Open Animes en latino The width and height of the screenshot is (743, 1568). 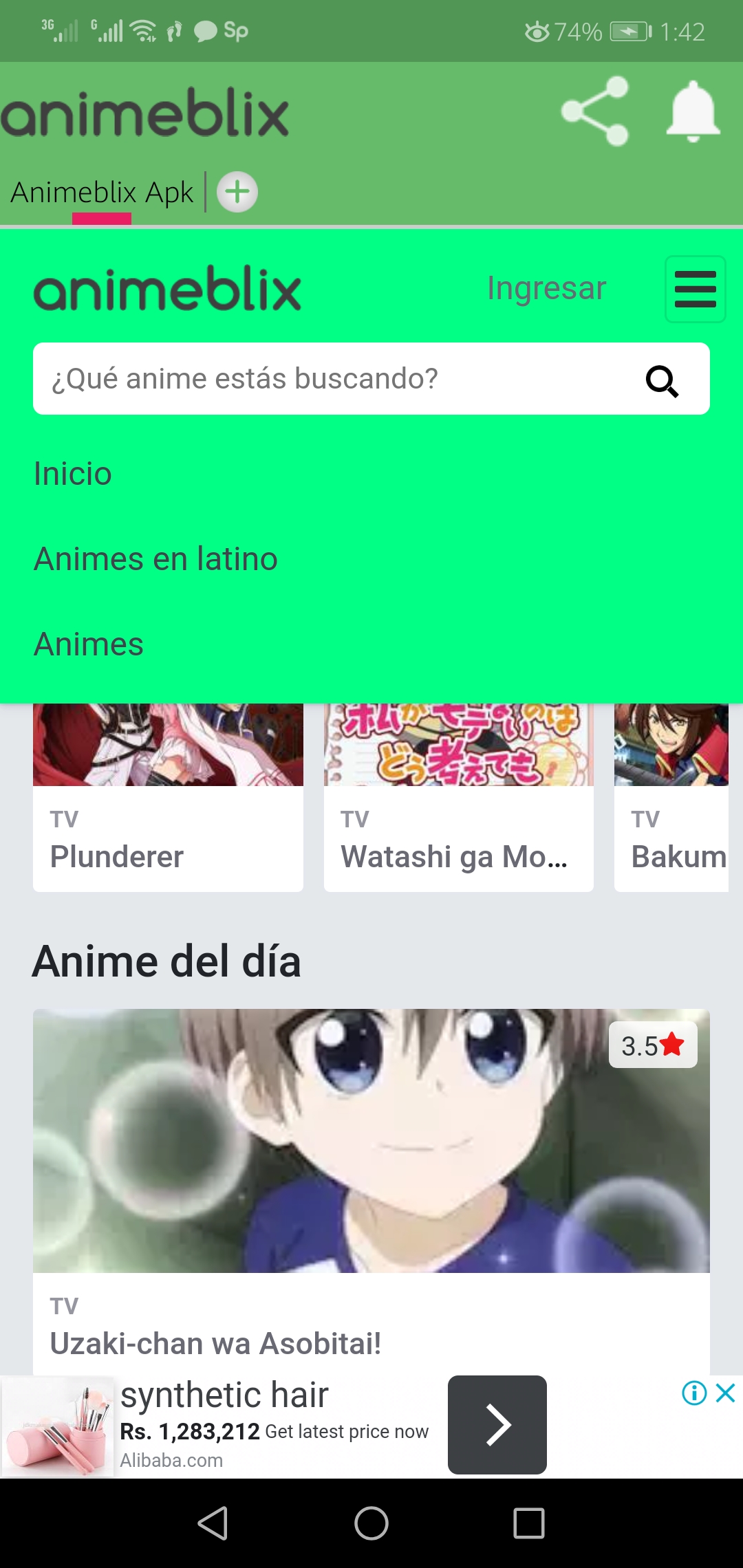[155, 559]
